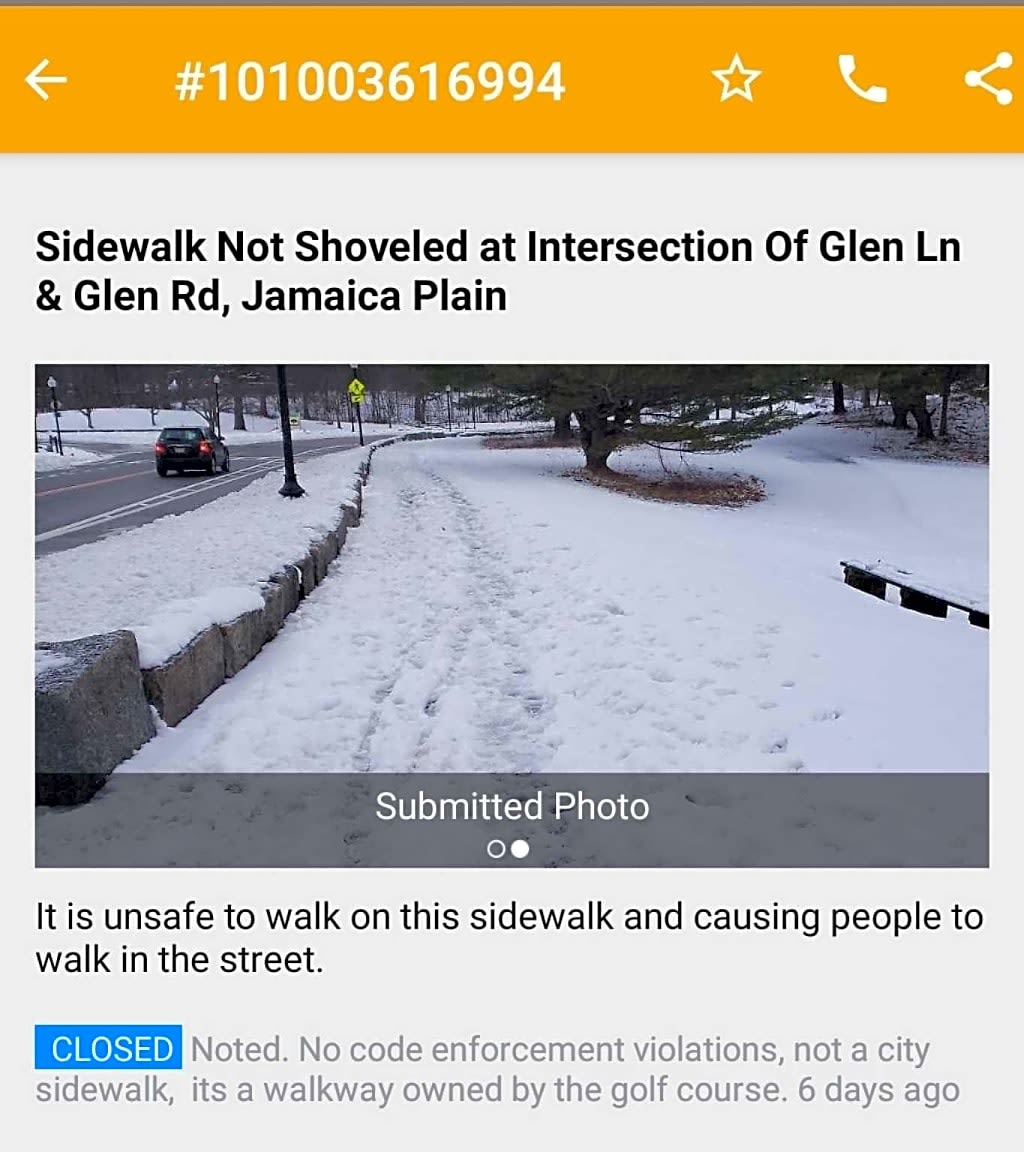Expand the case description text
This screenshot has width=1024, height=1152.
(509, 935)
